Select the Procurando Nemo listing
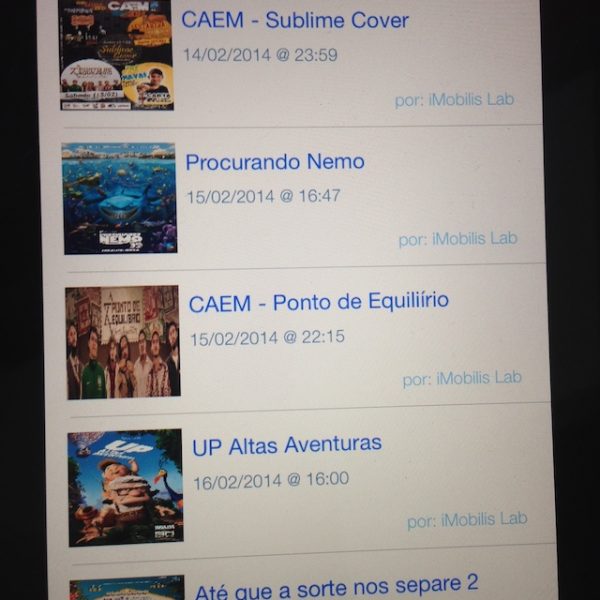Screen dimensions: 600x600 pyautogui.click(x=275, y=162)
